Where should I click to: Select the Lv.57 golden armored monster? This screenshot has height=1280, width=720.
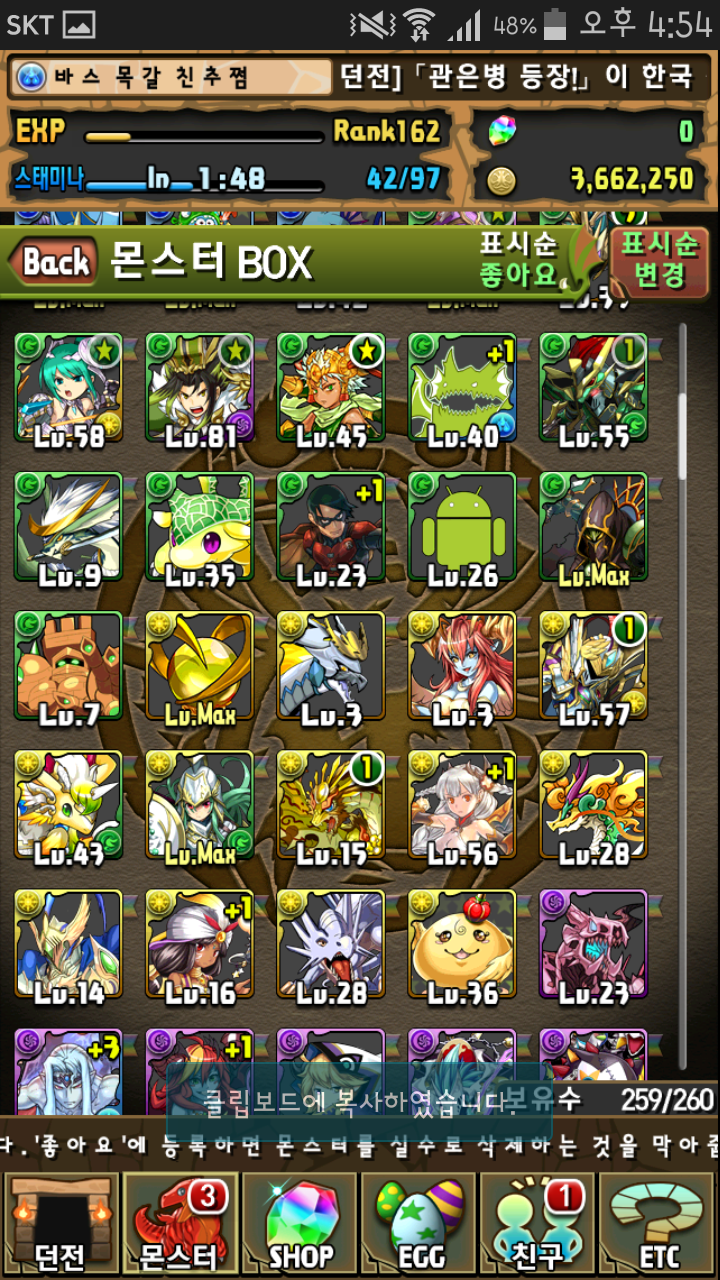pyautogui.click(x=594, y=668)
